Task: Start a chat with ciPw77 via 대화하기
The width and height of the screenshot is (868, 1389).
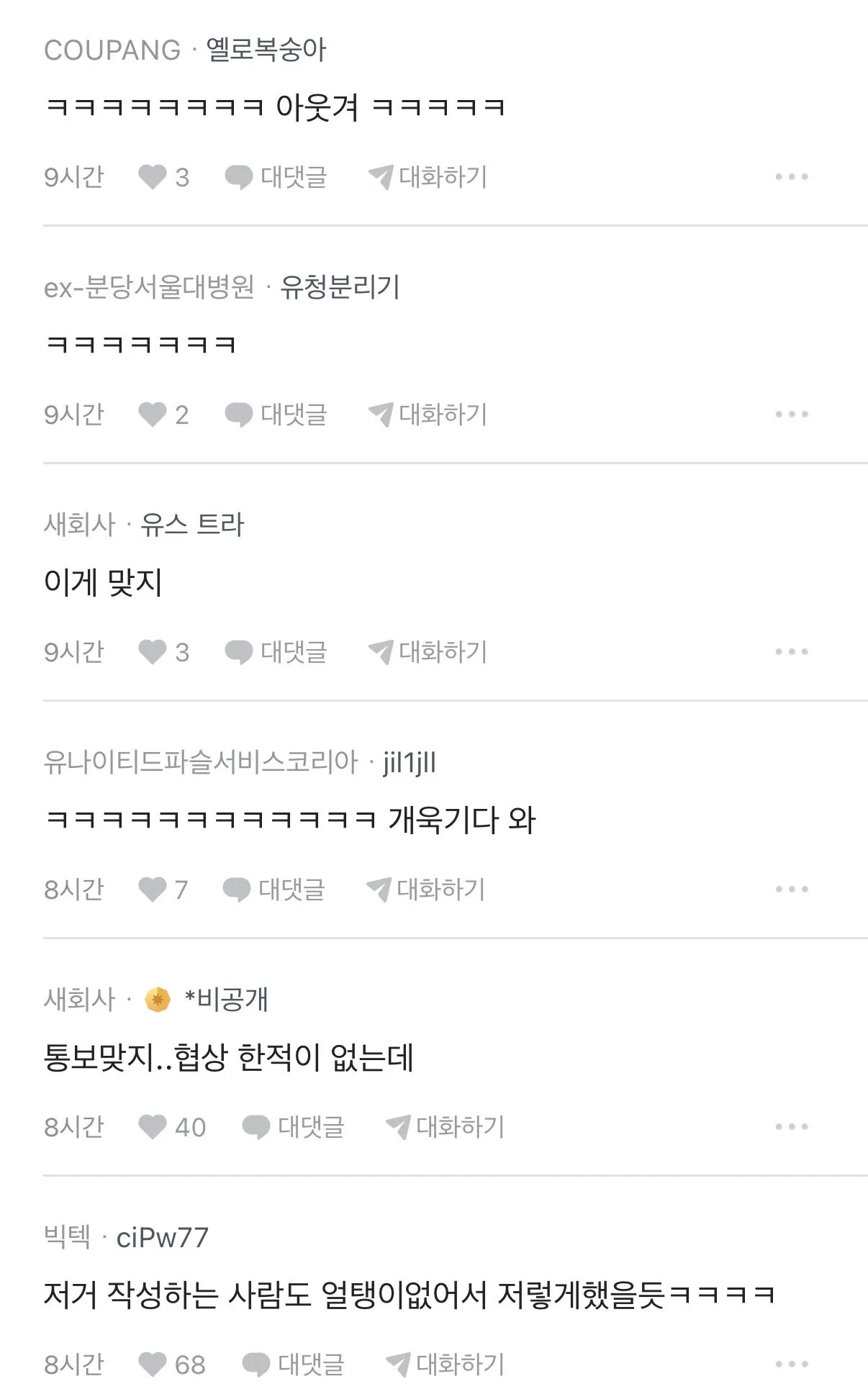Action: [x=445, y=1365]
